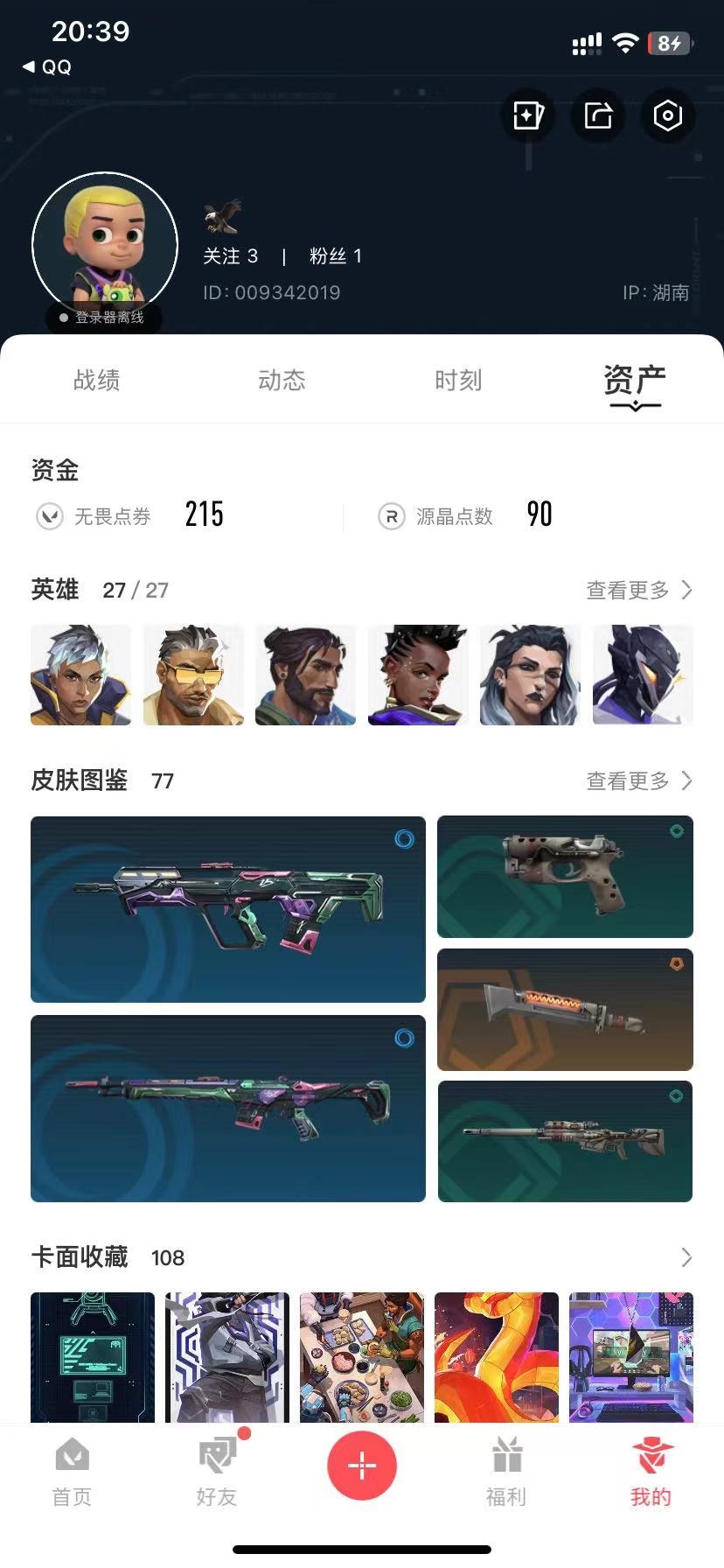The width and height of the screenshot is (724, 1568).
Task: Go to the 首页 tab
Action: pyautogui.click(x=72, y=1473)
